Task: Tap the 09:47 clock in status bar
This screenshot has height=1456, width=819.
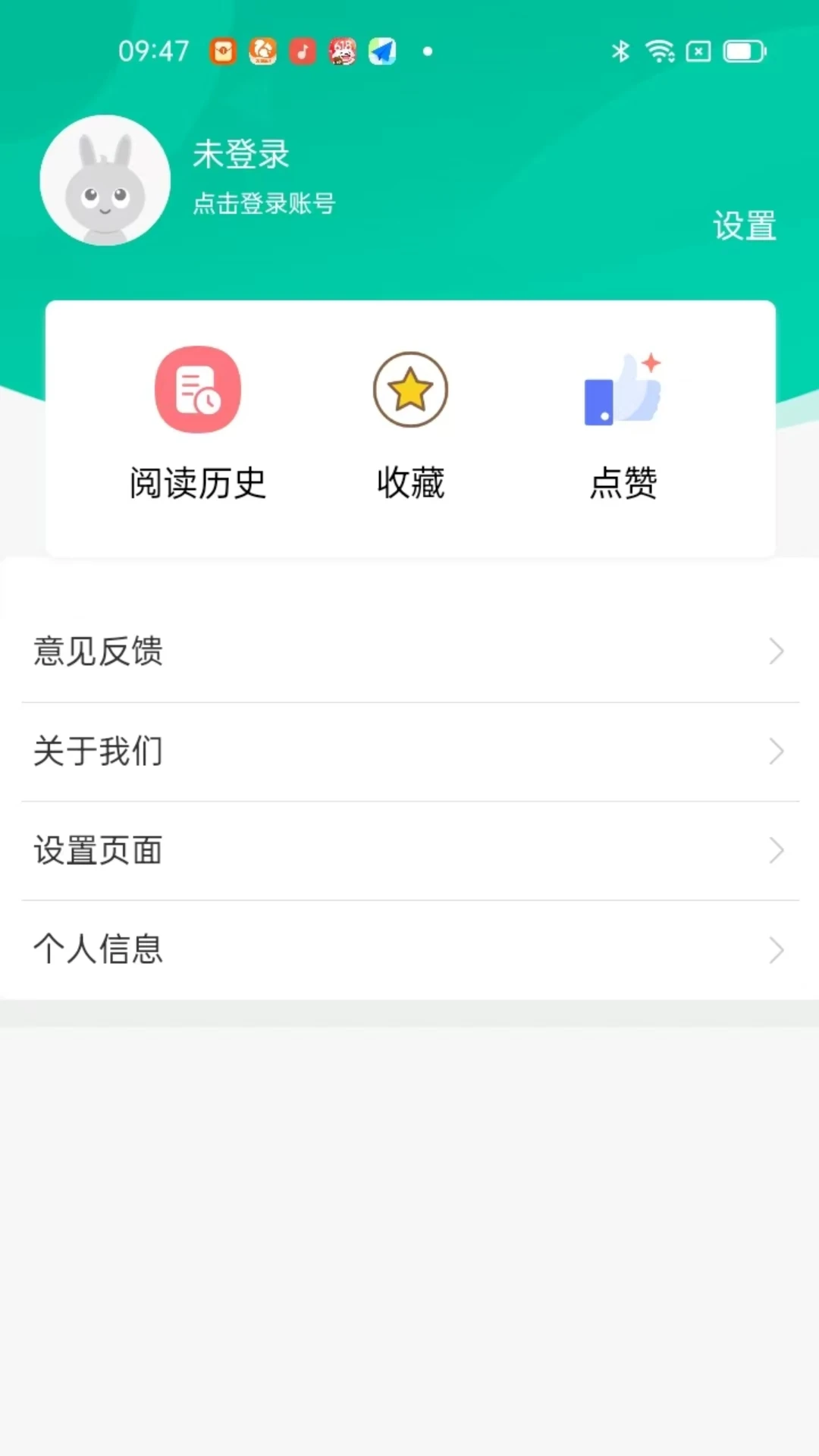Action: coord(154,52)
